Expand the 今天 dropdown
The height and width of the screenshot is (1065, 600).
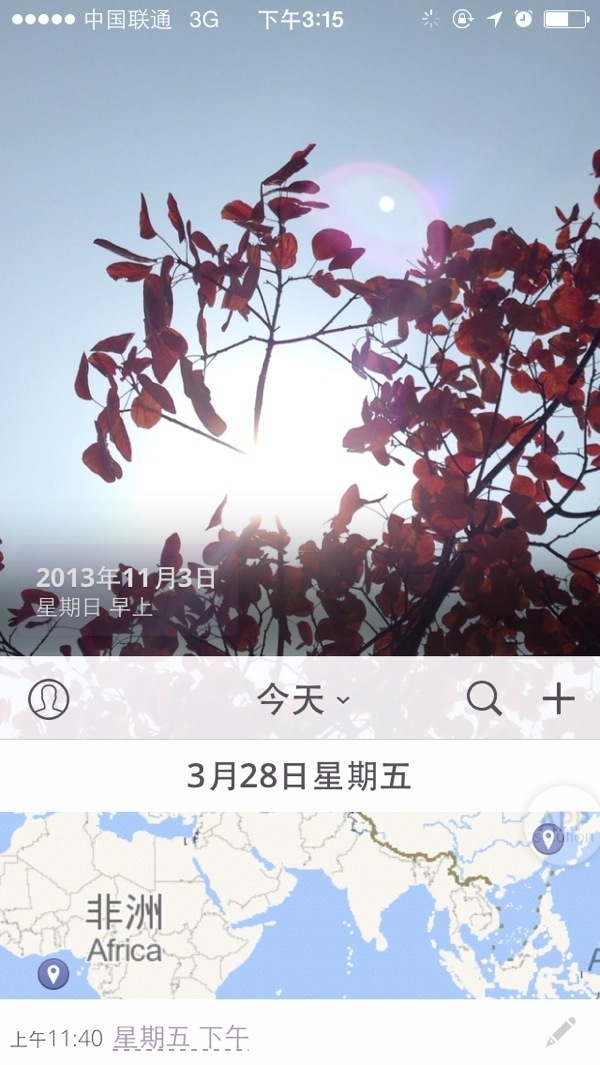click(x=303, y=699)
